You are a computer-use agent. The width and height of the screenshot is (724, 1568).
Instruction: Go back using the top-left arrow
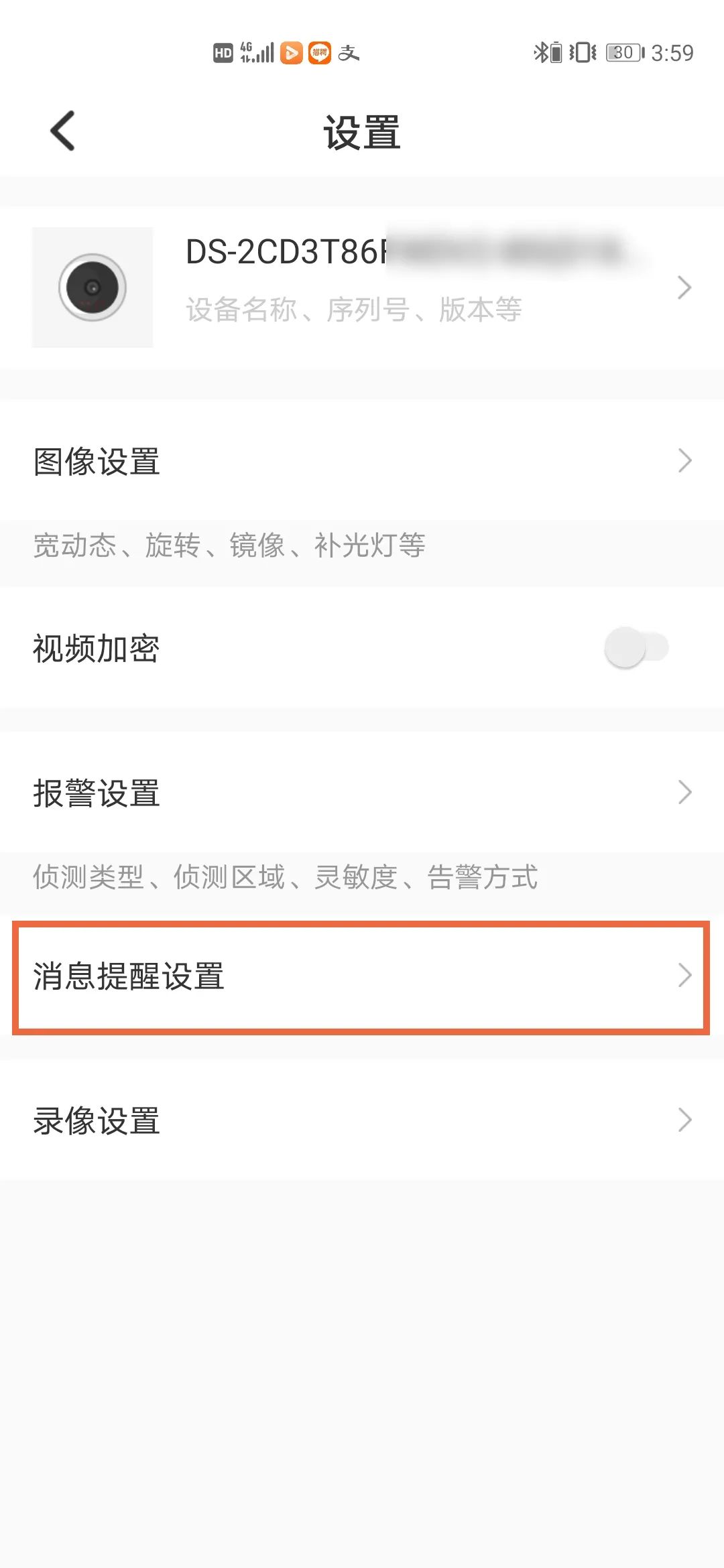(x=63, y=131)
